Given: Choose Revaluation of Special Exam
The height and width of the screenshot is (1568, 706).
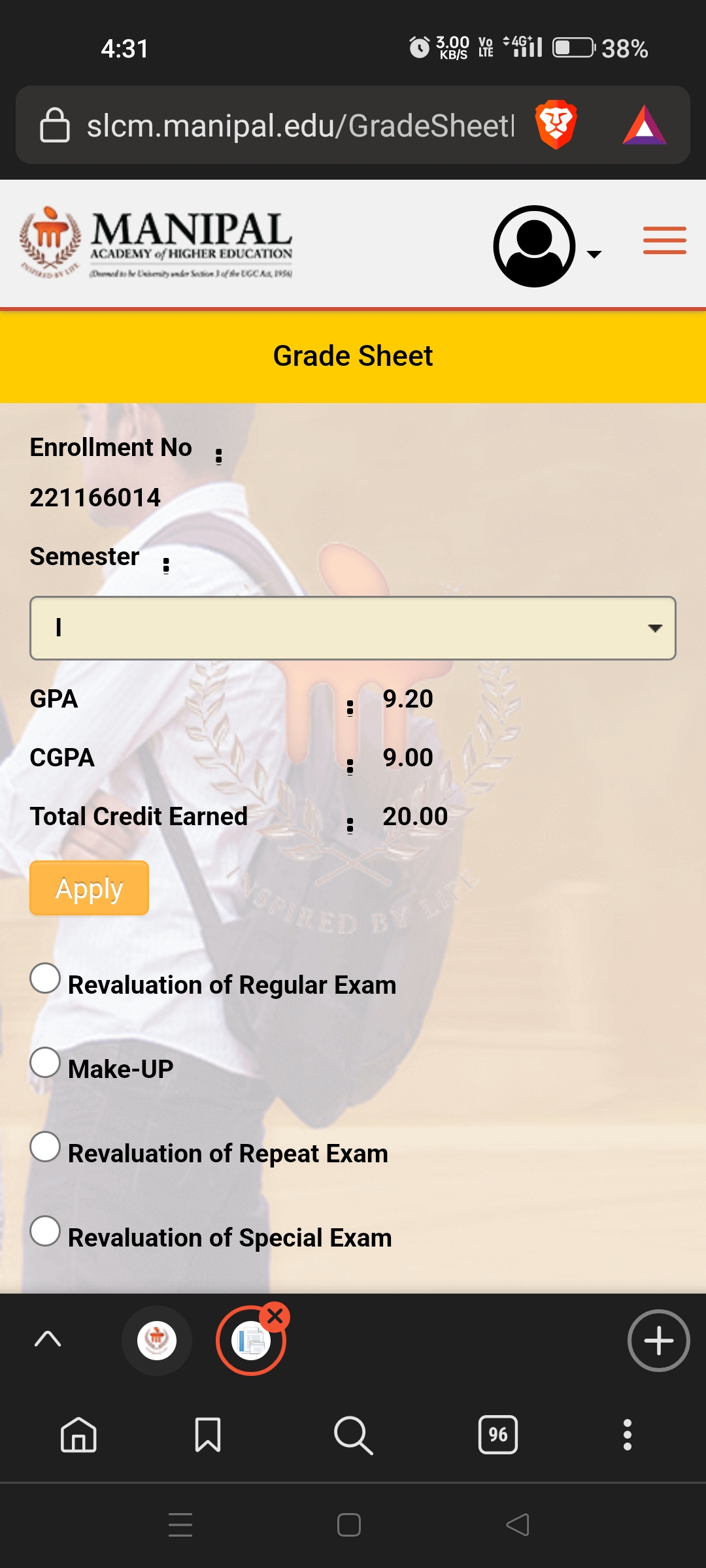Looking at the screenshot, I should click(x=46, y=1232).
